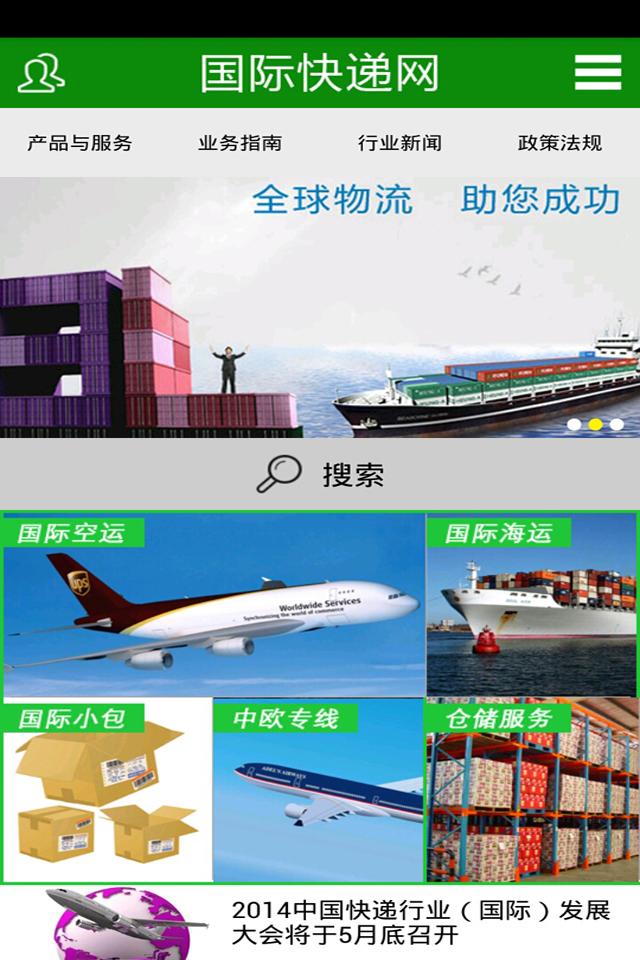Open 政策法规 tab
Screen dimensions: 640x960
click(560, 143)
